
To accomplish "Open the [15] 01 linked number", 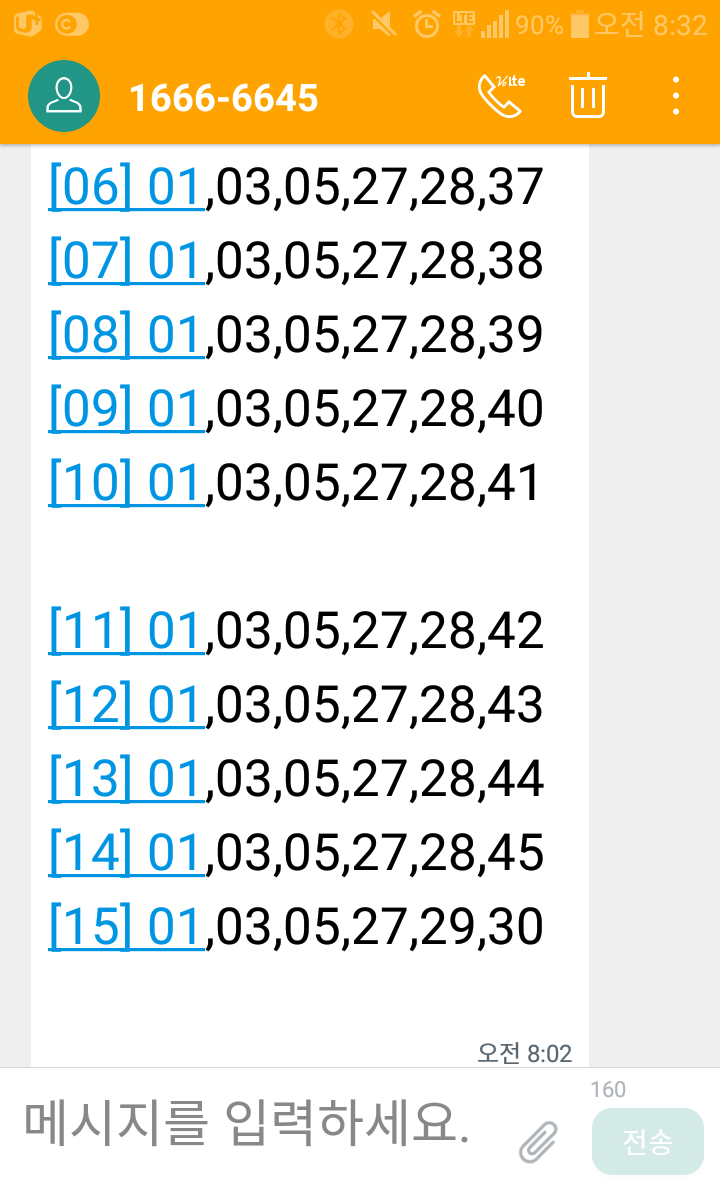I will click(126, 927).
